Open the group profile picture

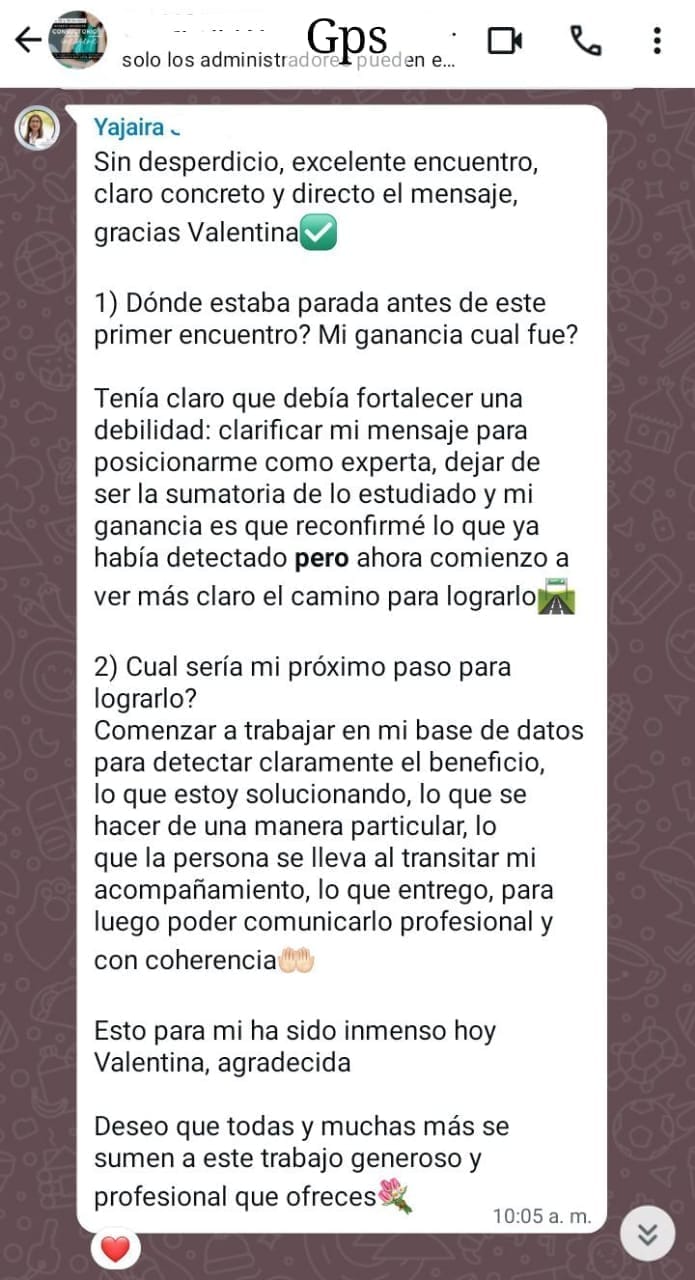78,40
